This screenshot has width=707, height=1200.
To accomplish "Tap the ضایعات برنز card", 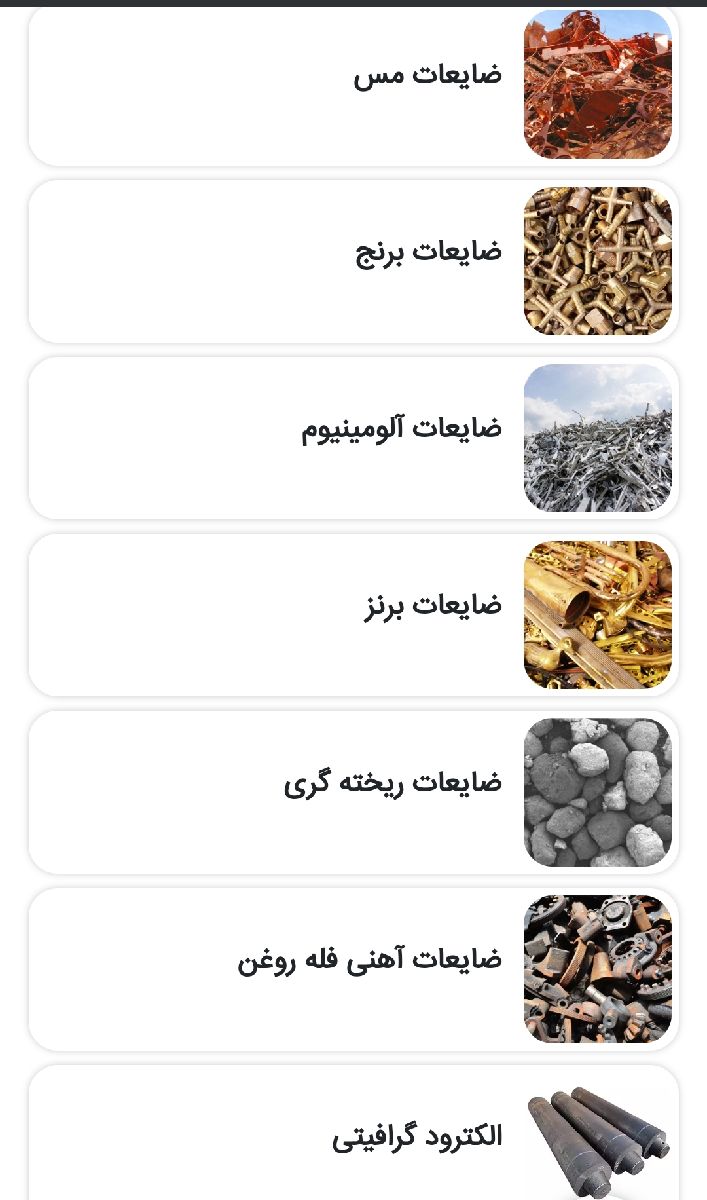I will tap(354, 615).
